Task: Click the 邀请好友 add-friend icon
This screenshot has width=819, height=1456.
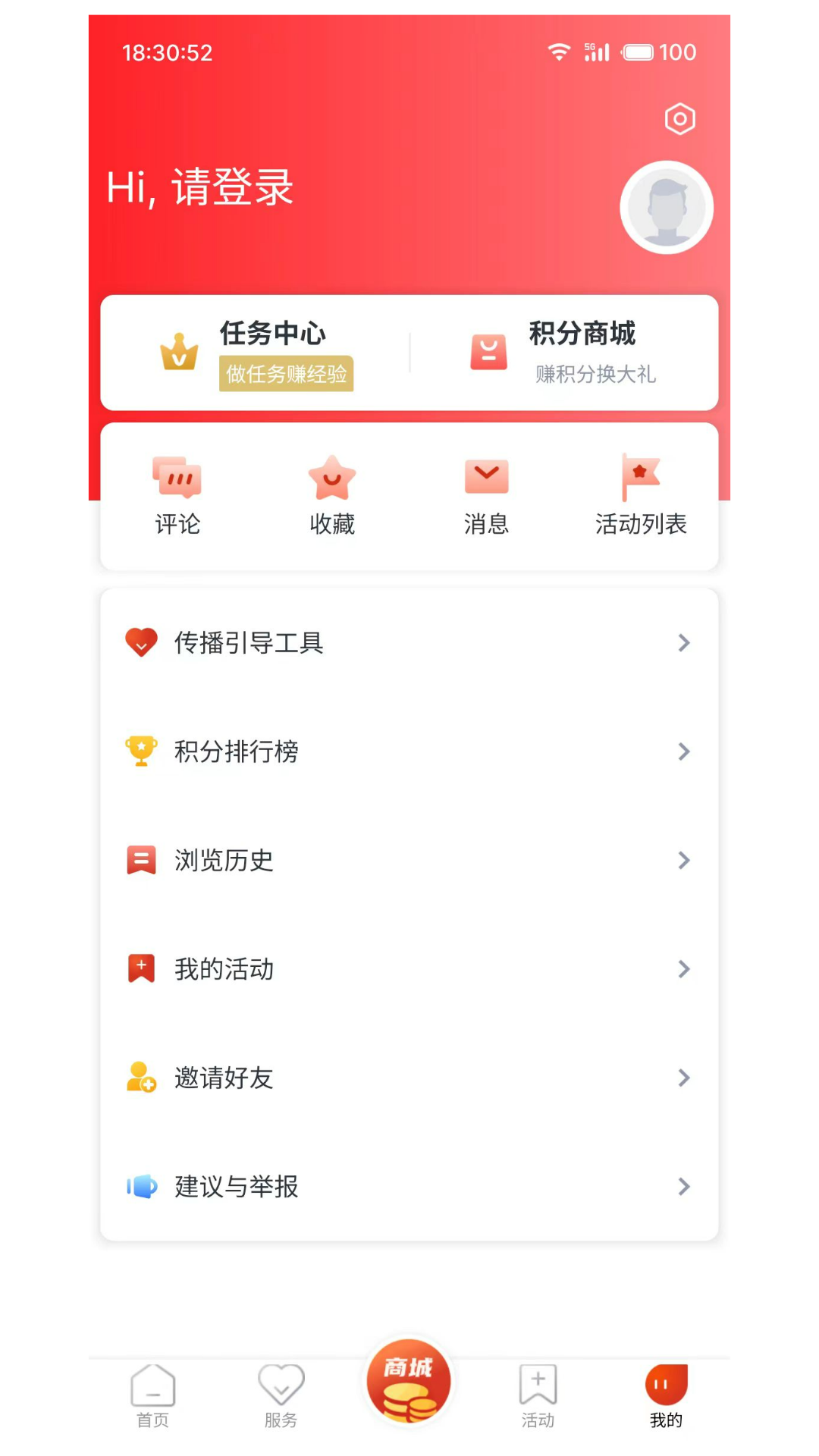Action: (141, 1078)
